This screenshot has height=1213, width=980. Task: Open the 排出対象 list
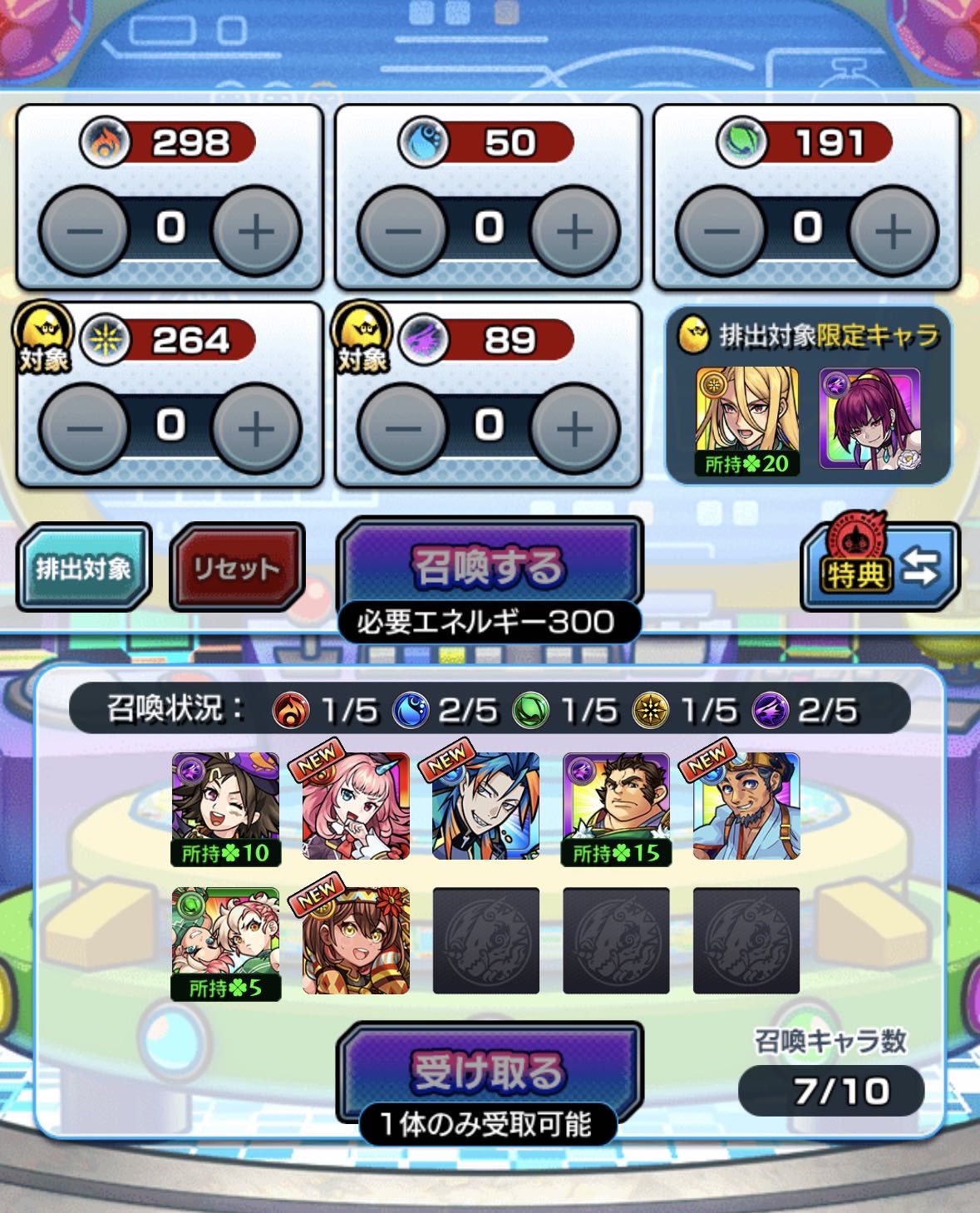click(x=83, y=569)
